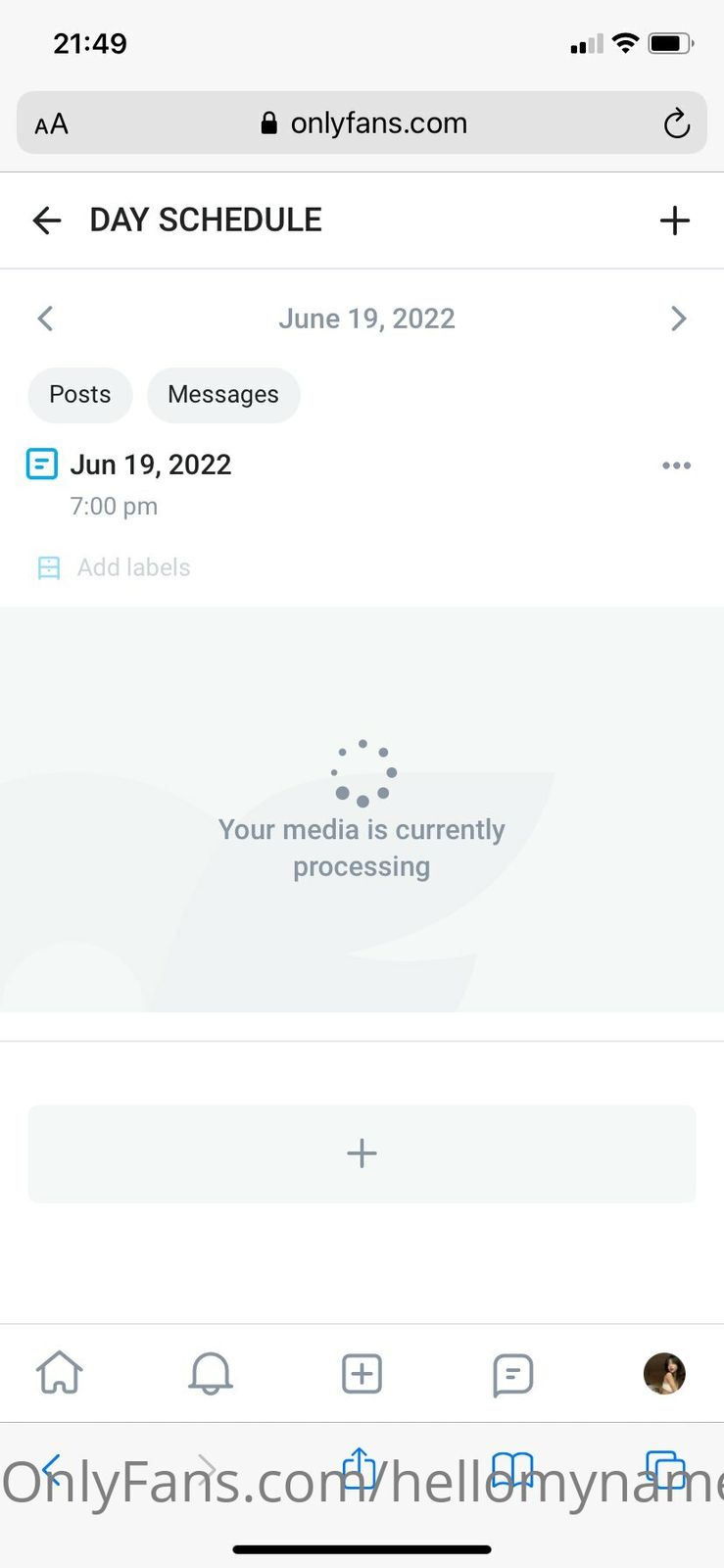Select the Posts filter chip

pos(80,395)
